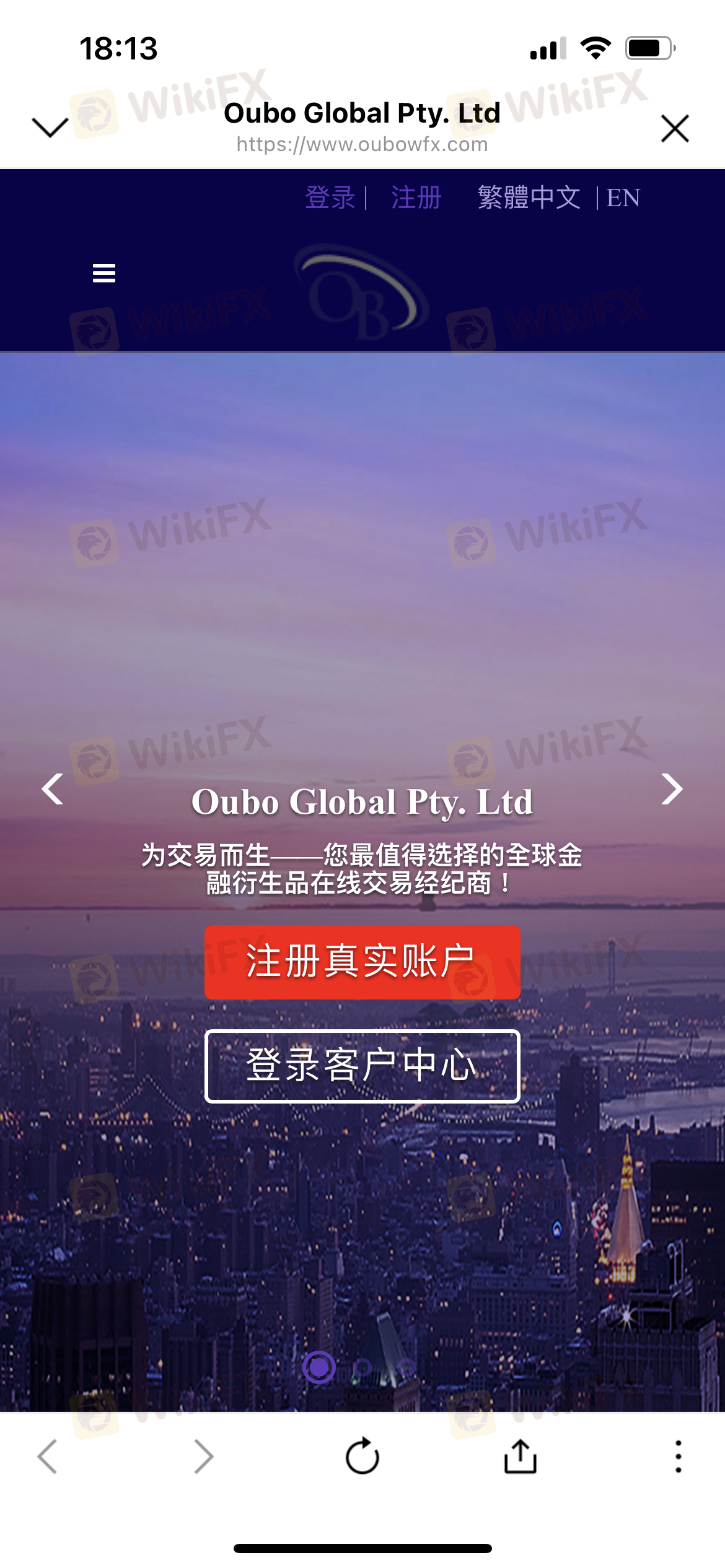Collapse the browser with the down chevron
This screenshot has width=725, height=1568.
50,127
